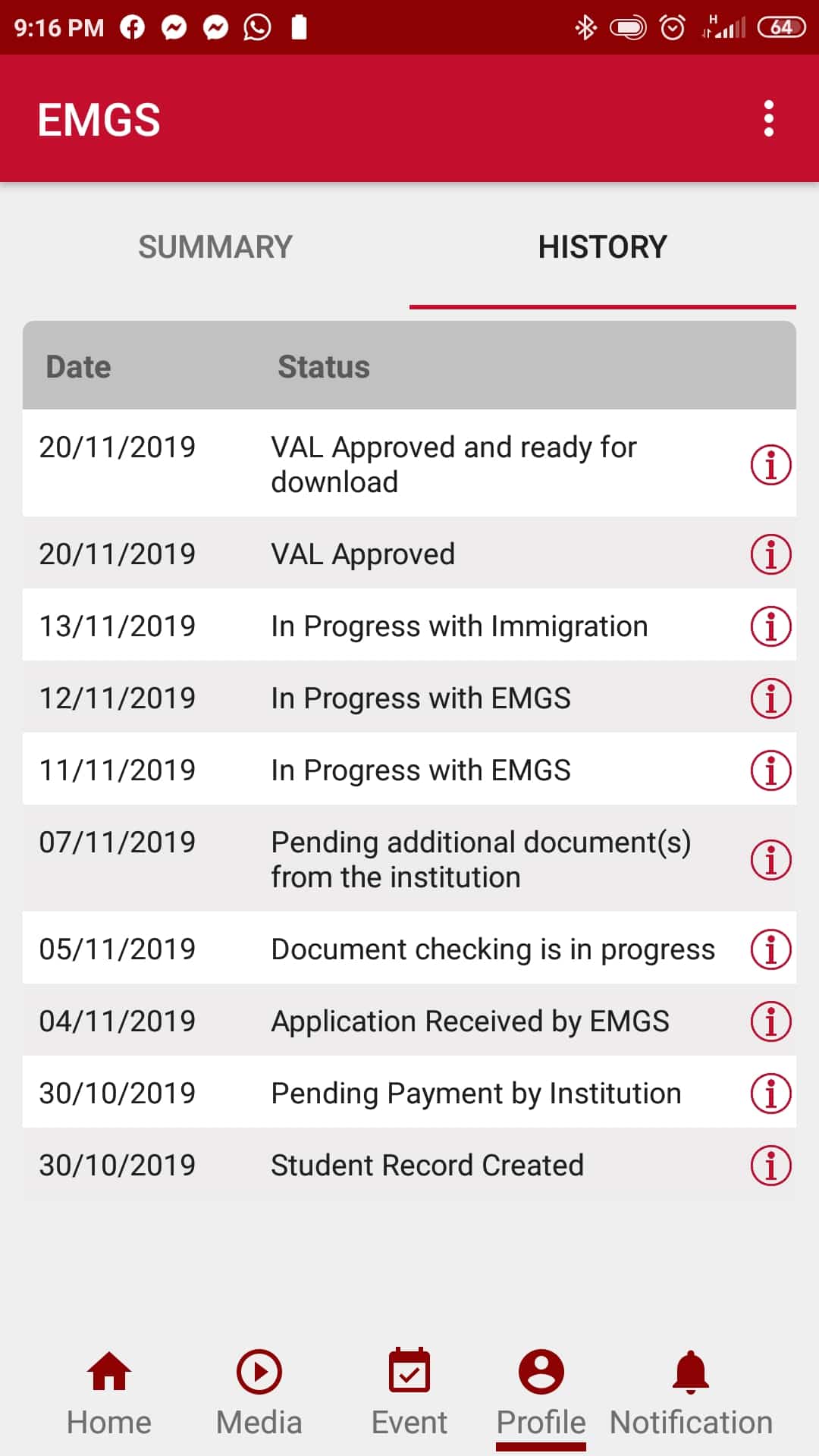Show details for 12/11/2019 In Progress with EMGS

pos(770,698)
